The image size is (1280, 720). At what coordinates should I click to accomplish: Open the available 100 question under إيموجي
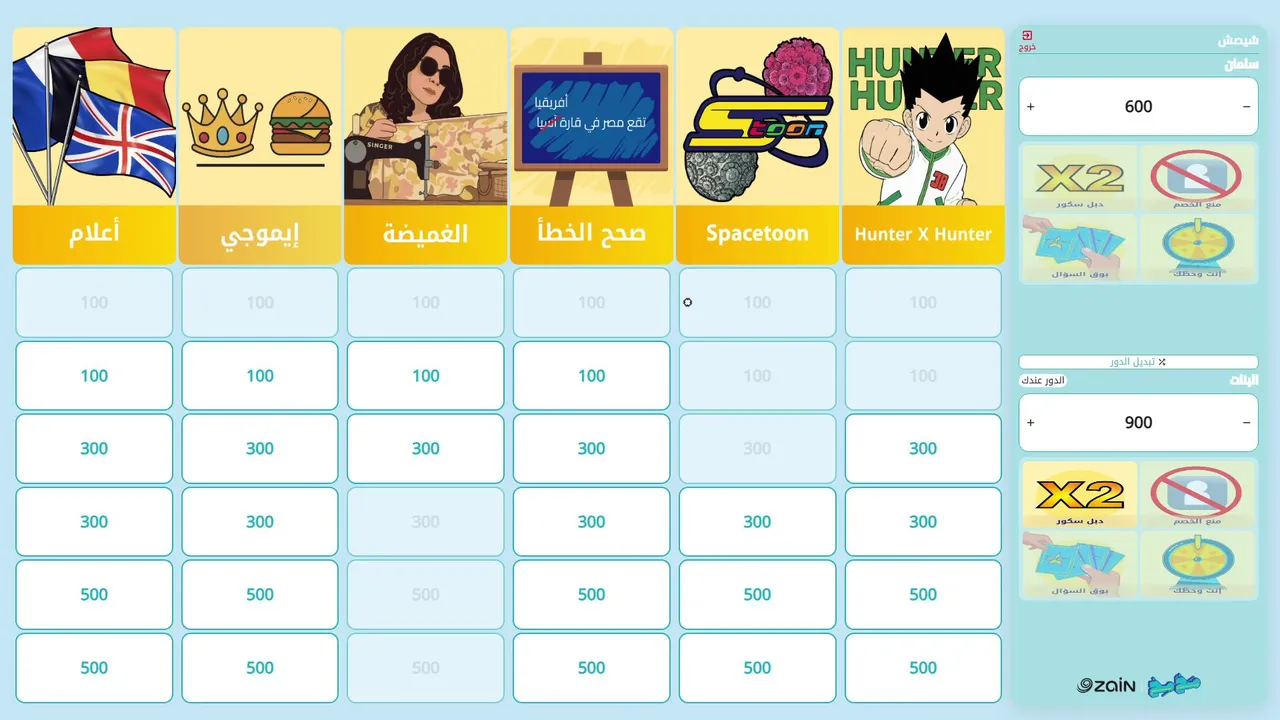260,376
